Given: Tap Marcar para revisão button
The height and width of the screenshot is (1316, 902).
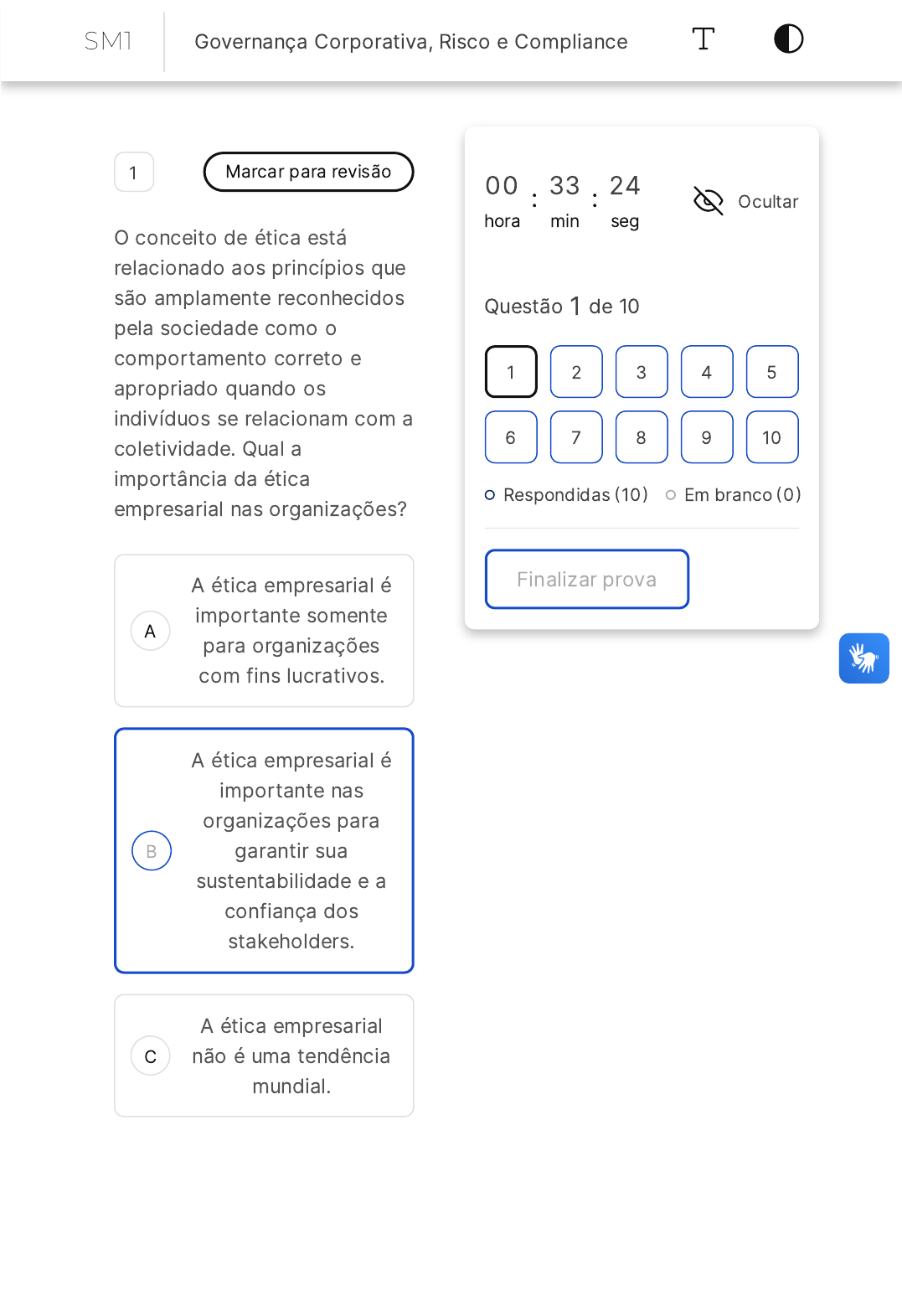Looking at the screenshot, I should [308, 172].
